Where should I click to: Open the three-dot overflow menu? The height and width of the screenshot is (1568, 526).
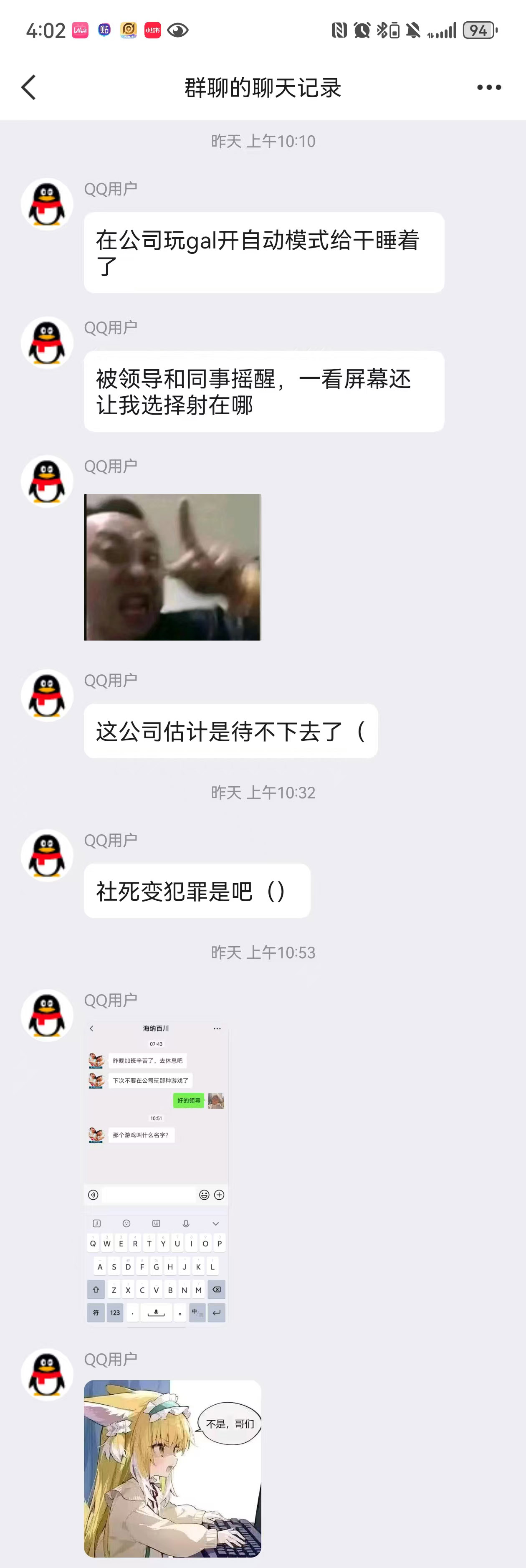[488, 88]
